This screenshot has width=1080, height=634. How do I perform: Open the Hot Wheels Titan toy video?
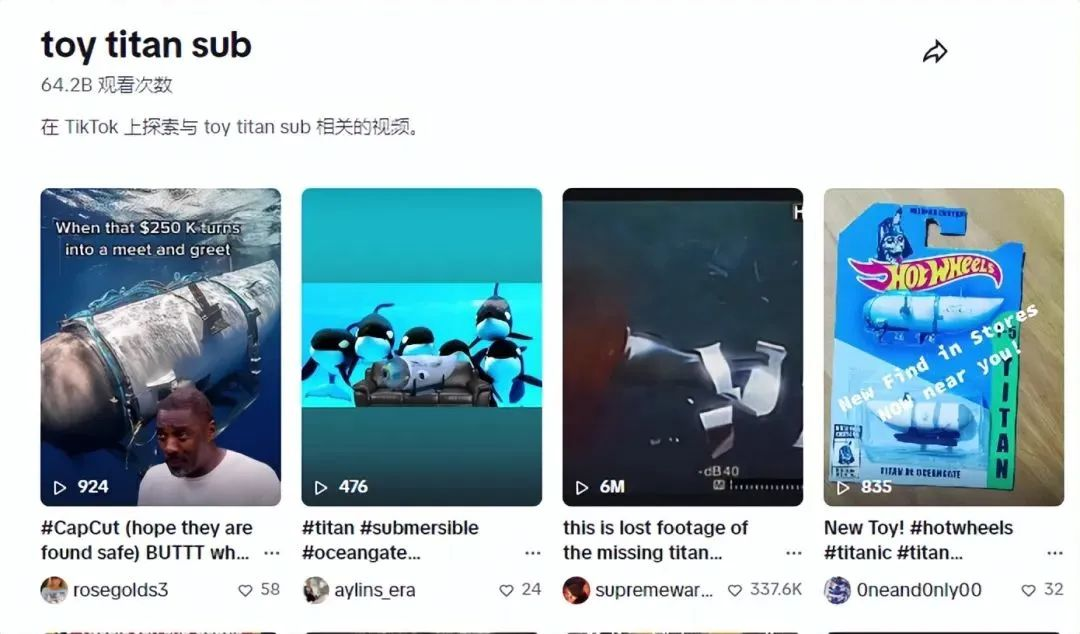click(x=943, y=347)
